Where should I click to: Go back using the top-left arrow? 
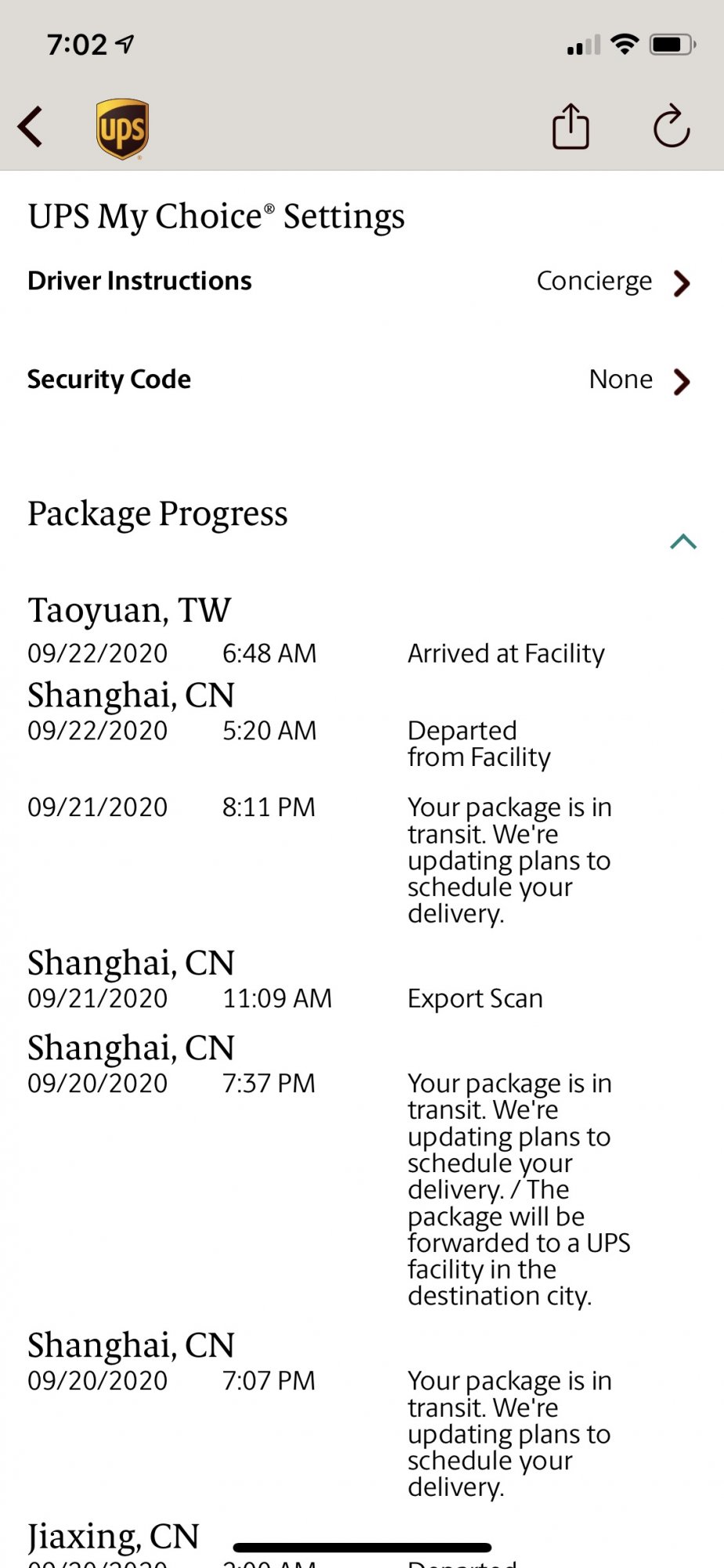pos(31,127)
